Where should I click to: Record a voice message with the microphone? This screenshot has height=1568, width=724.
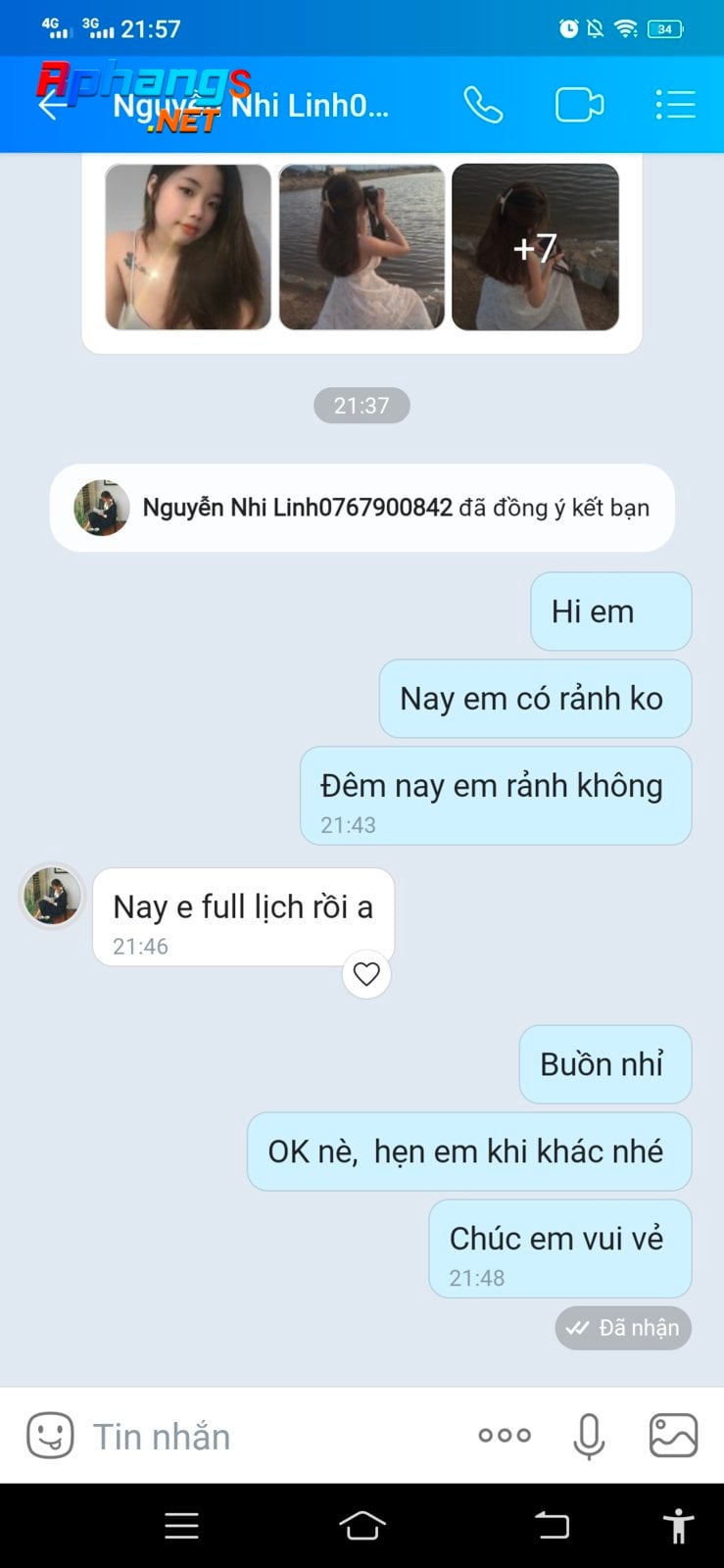pos(589,1437)
